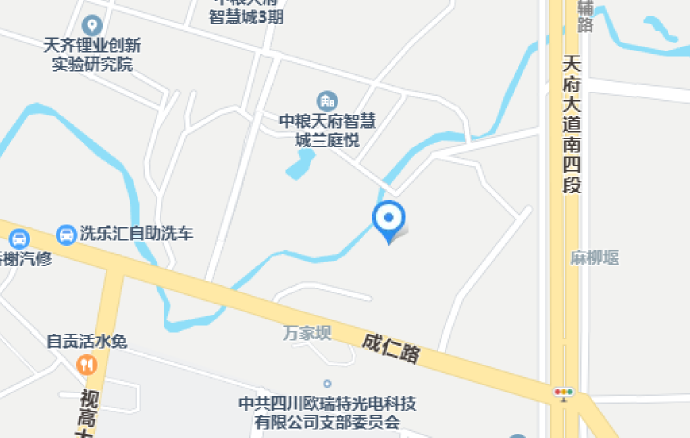Select the 洗乐汇自助洗车 car wash marker
The height and width of the screenshot is (438, 690).
coord(66,234)
